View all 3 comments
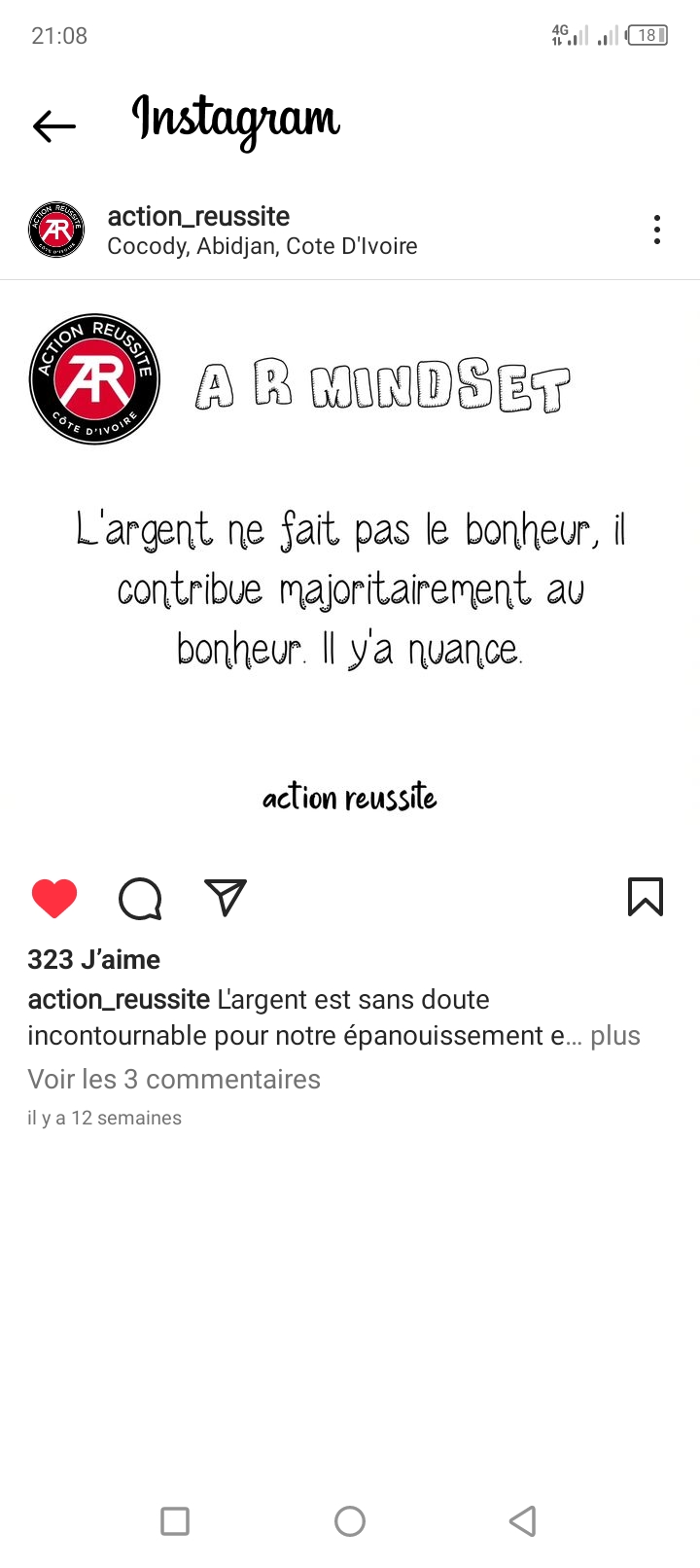The image size is (700, 1568). (x=174, y=1080)
